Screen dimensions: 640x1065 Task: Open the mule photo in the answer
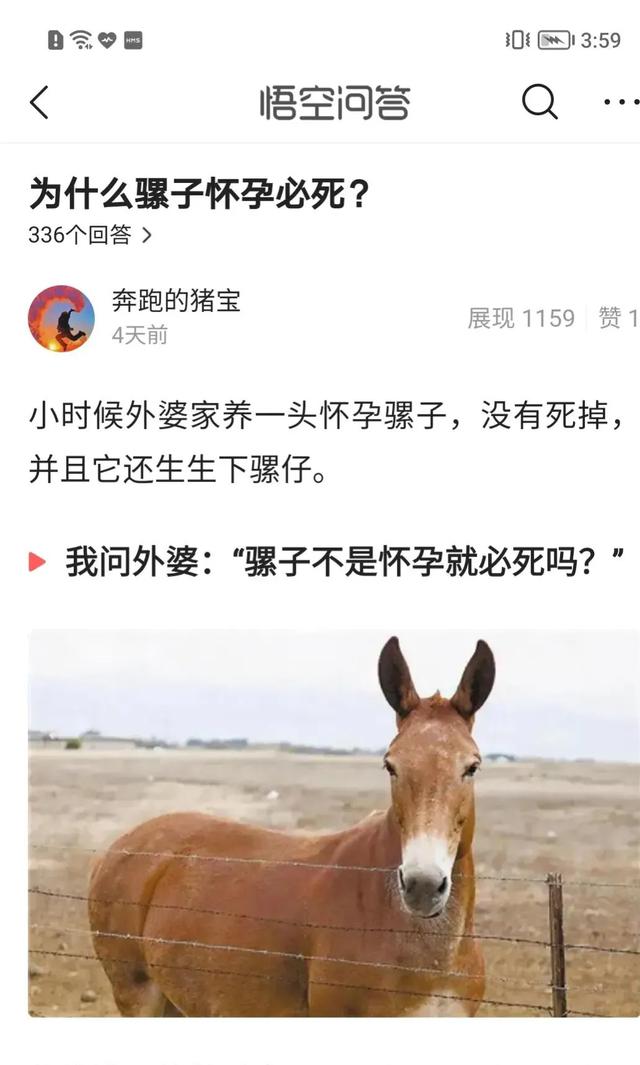333,822
